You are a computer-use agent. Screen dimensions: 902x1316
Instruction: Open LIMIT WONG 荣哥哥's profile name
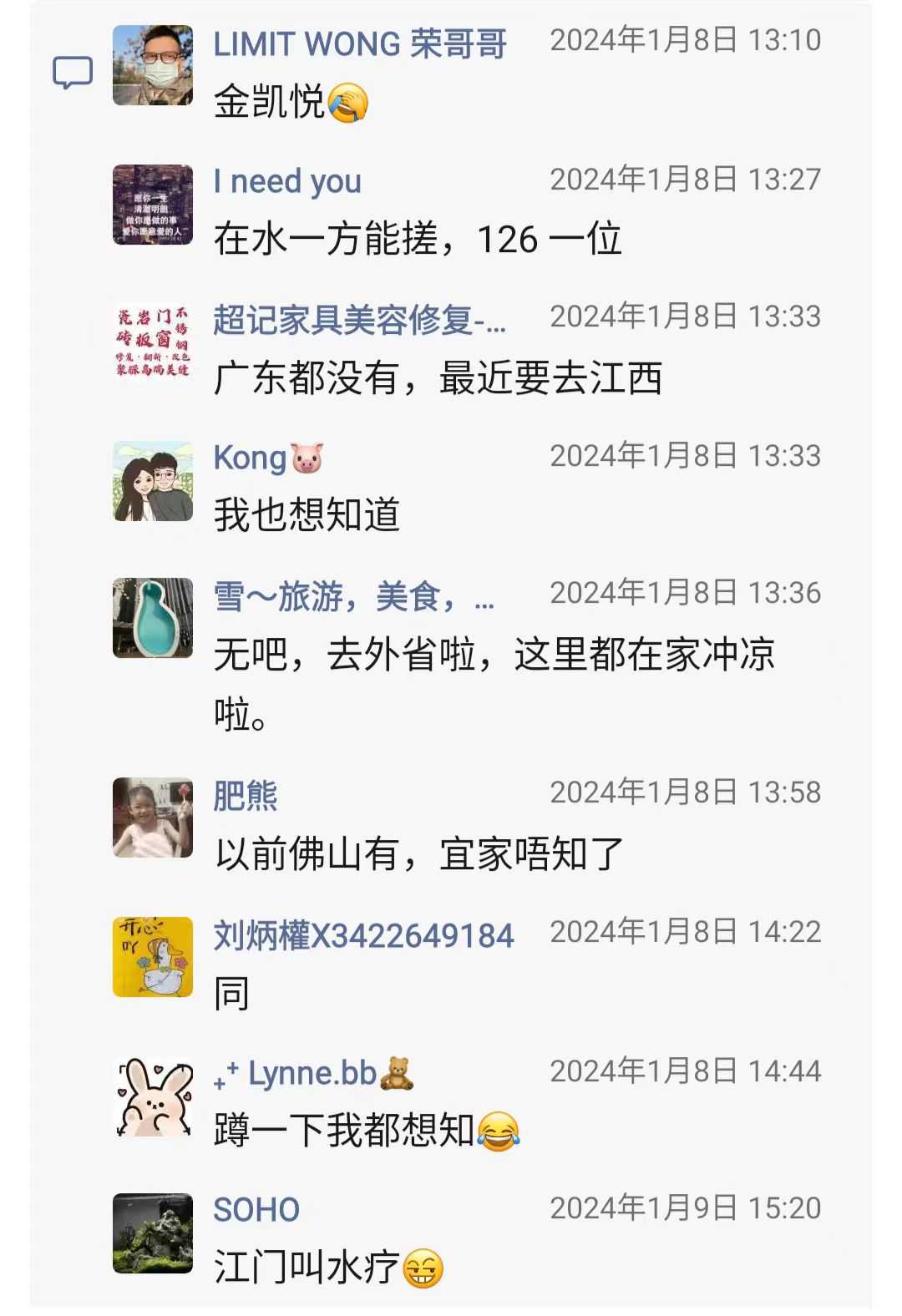pyautogui.click(x=359, y=43)
